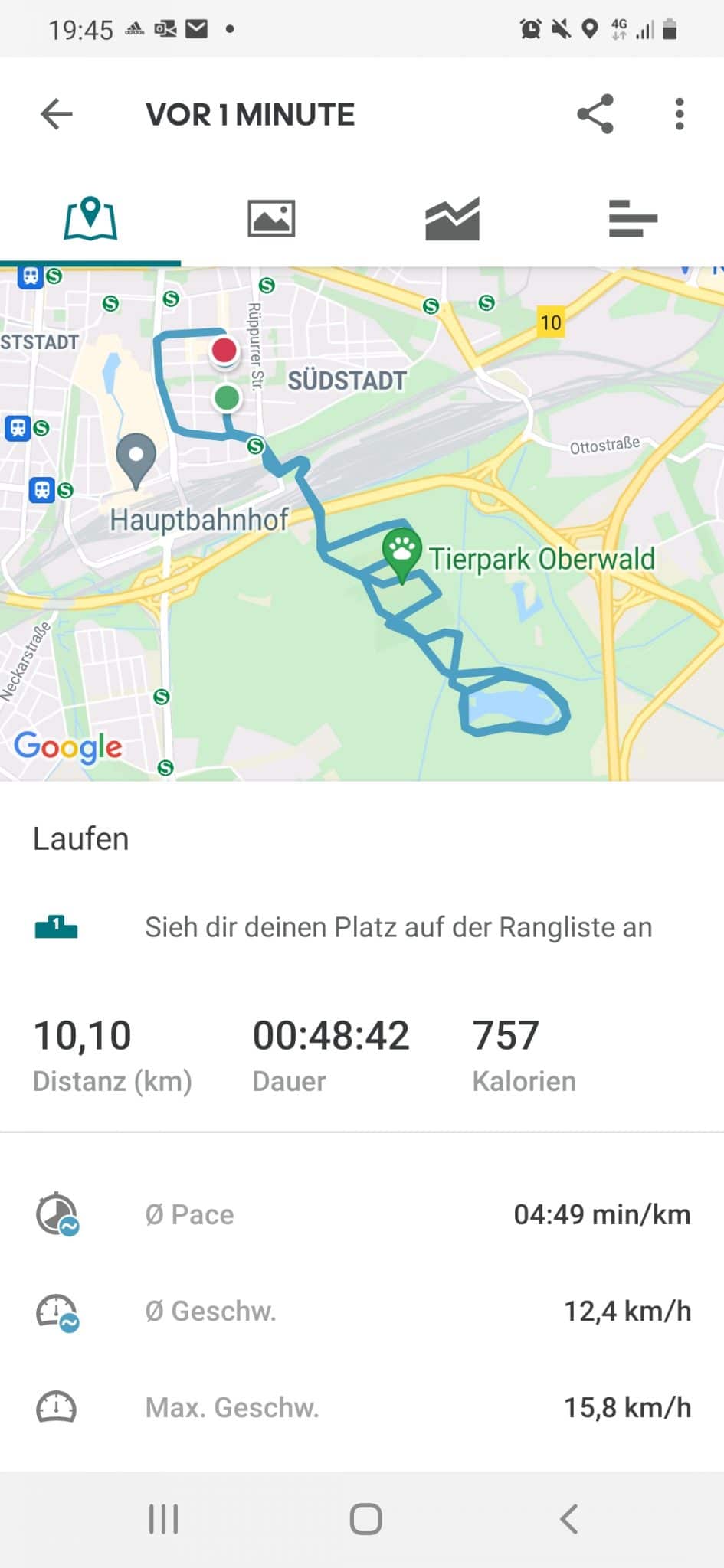
Task: Switch to the photos tab
Action: click(271, 219)
